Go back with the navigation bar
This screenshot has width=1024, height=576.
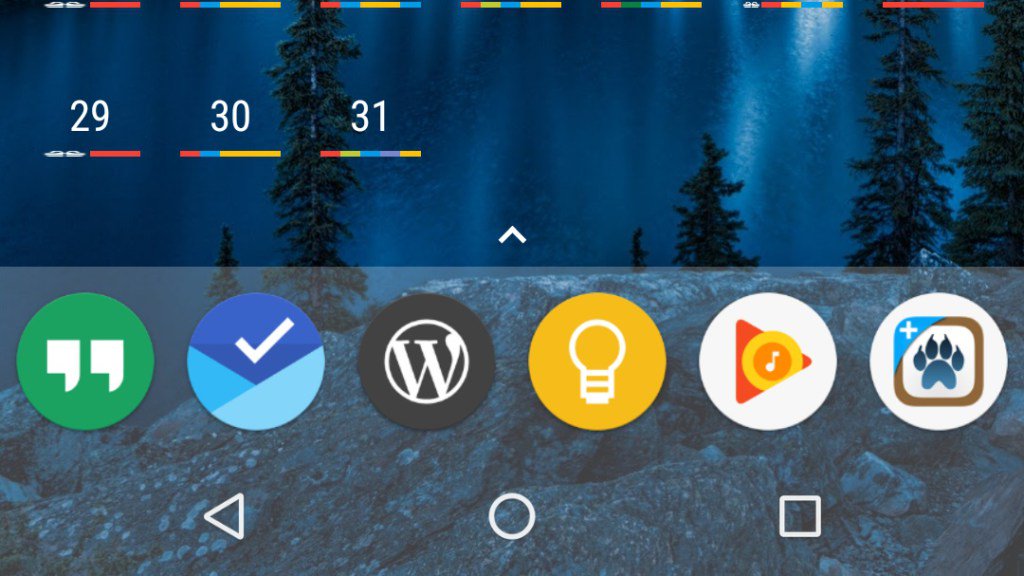(x=224, y=517)
